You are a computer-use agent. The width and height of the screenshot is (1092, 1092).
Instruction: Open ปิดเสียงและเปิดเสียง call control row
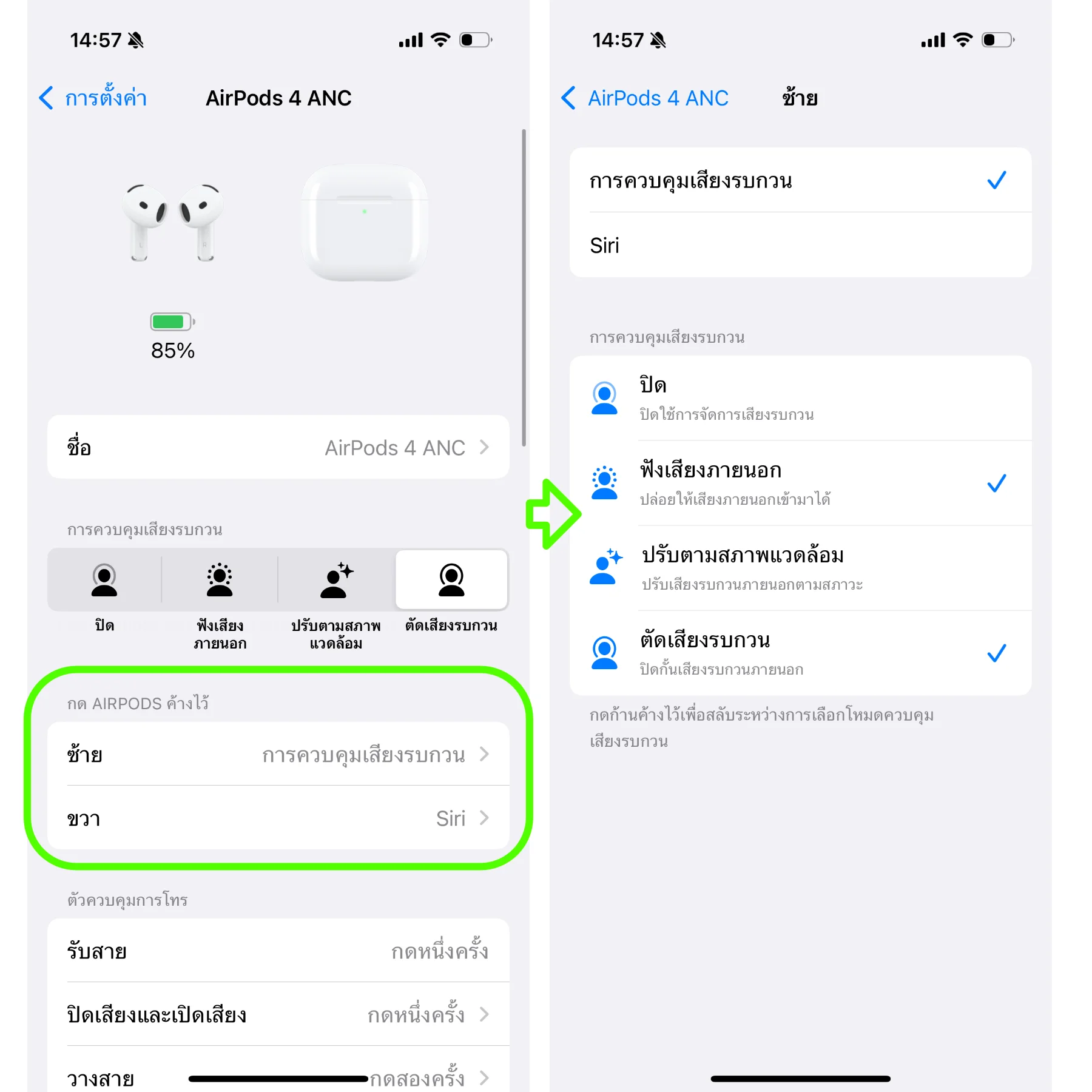click(278, 1014)
